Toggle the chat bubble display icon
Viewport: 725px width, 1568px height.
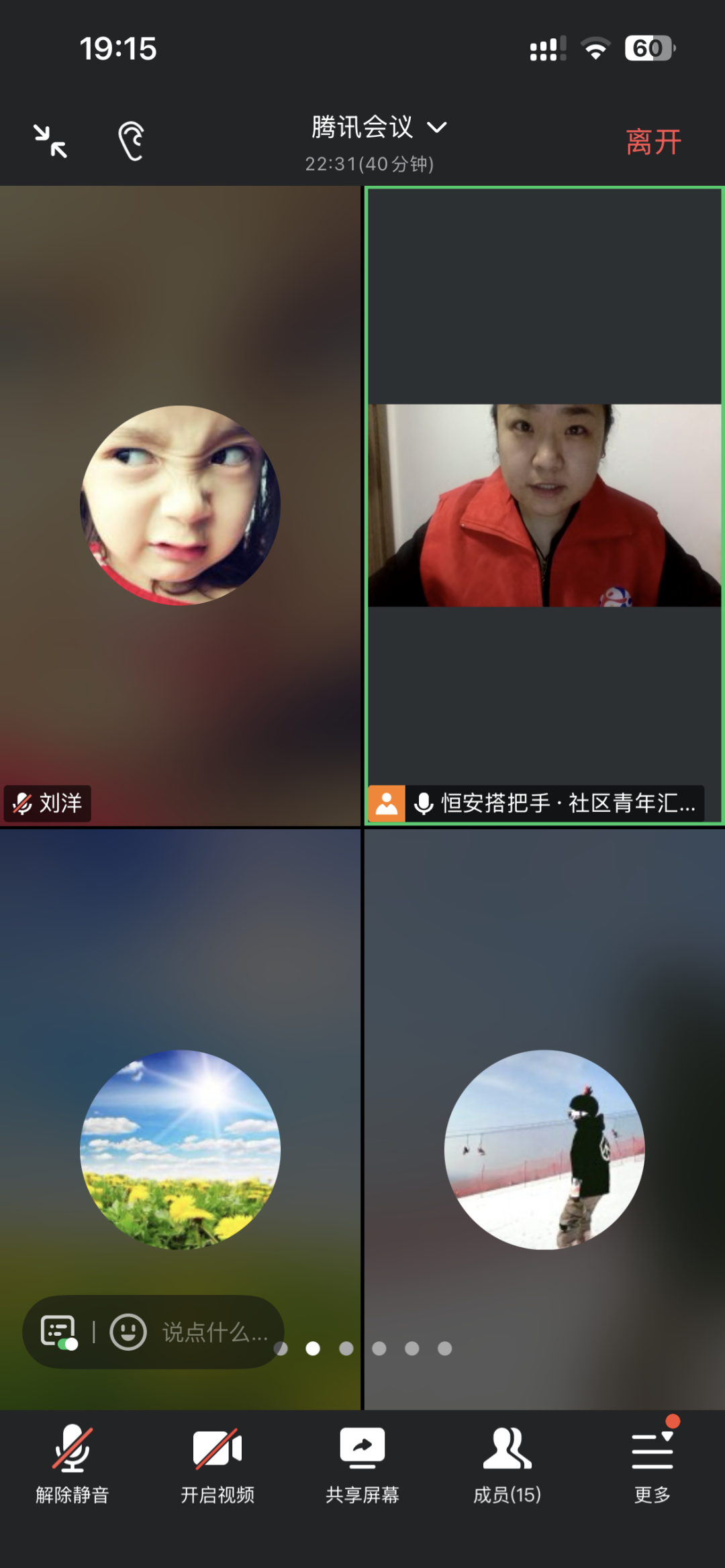click(58, 1332)
